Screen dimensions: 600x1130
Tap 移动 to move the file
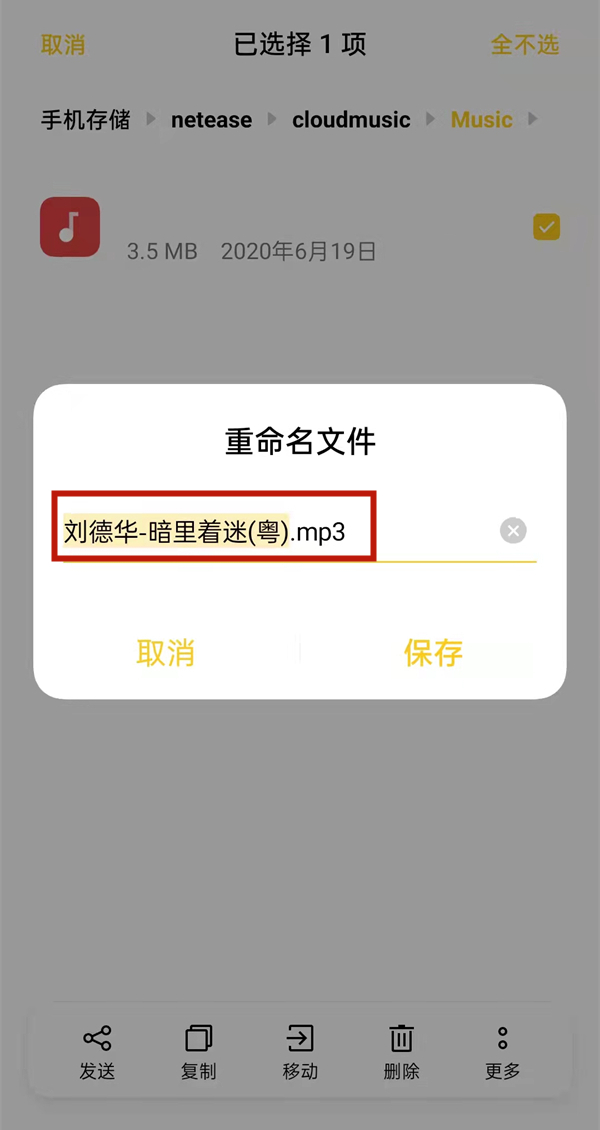click(300, 1052)
